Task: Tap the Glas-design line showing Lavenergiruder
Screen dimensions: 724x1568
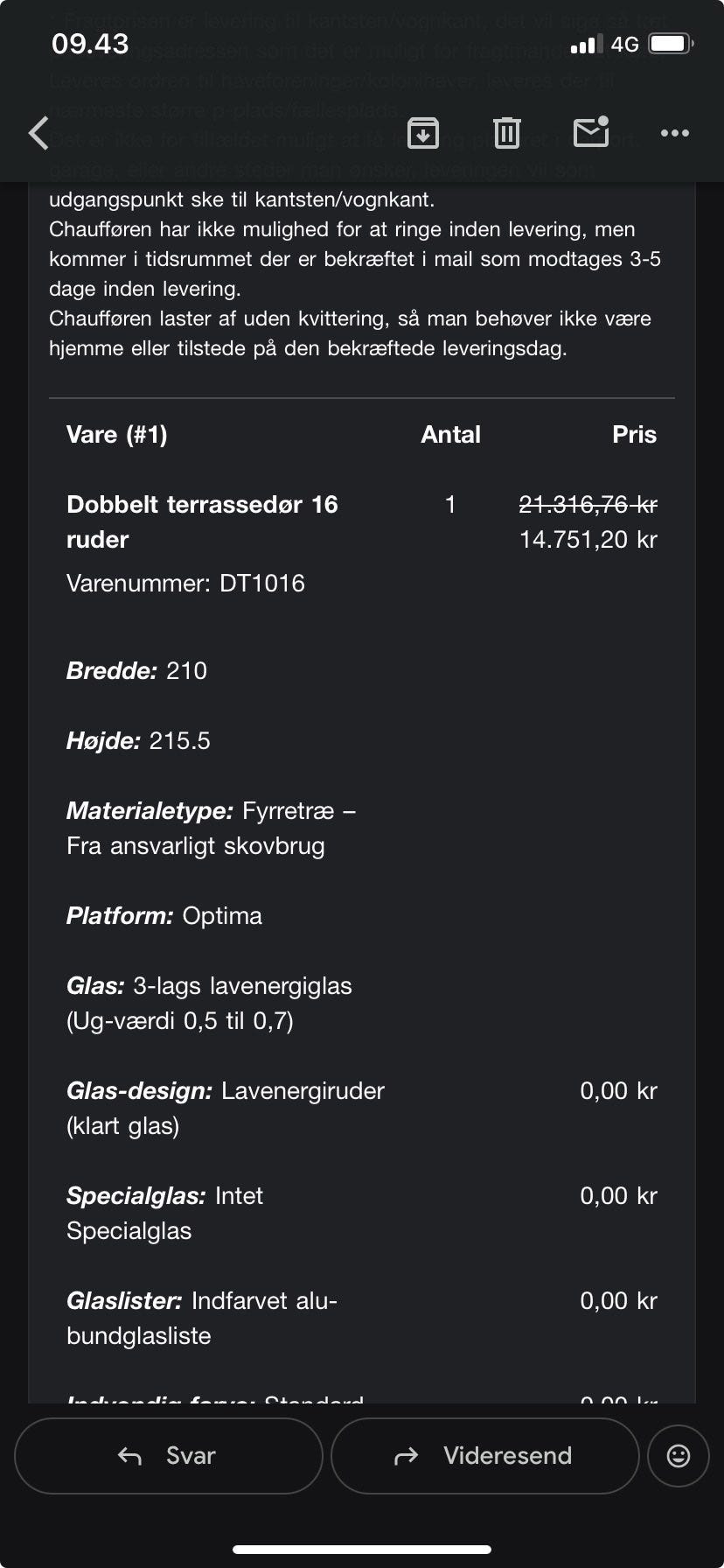Action: (x=226, y=1090)
